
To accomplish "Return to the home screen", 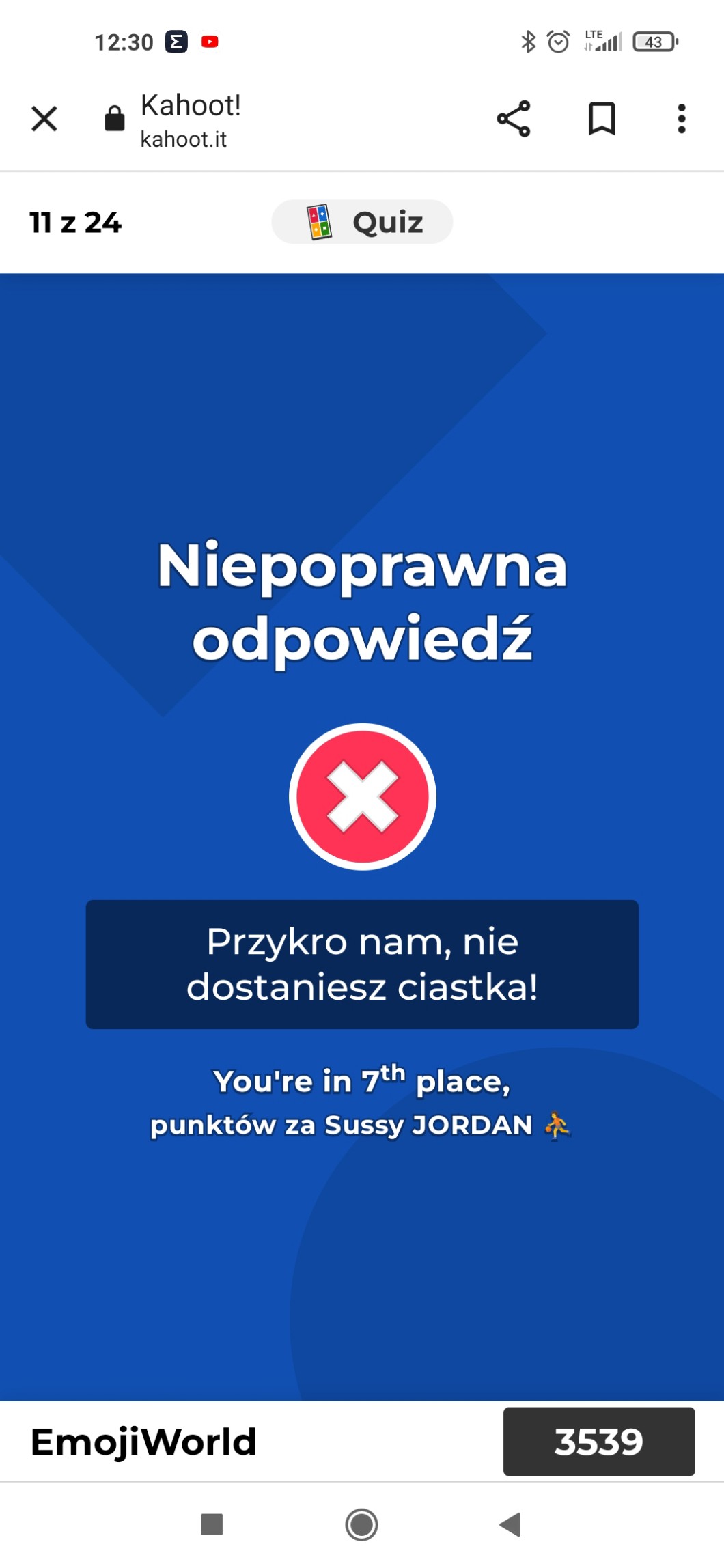I will click(361, 1524).
